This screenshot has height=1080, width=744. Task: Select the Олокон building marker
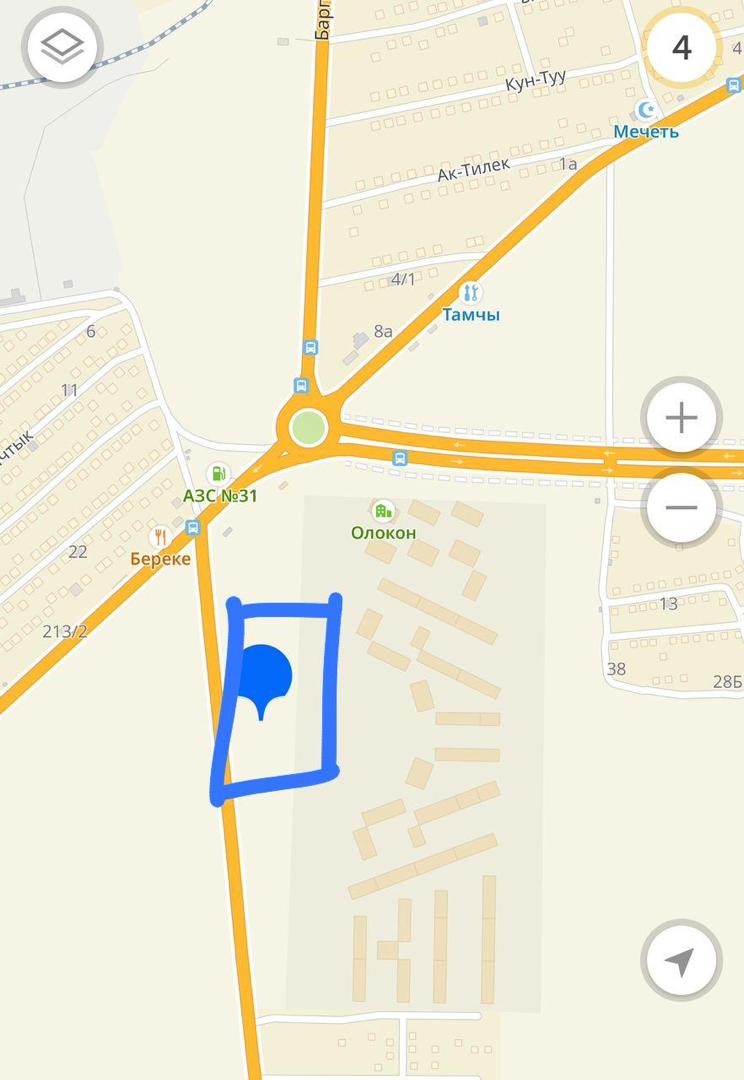tap(382, 511)
